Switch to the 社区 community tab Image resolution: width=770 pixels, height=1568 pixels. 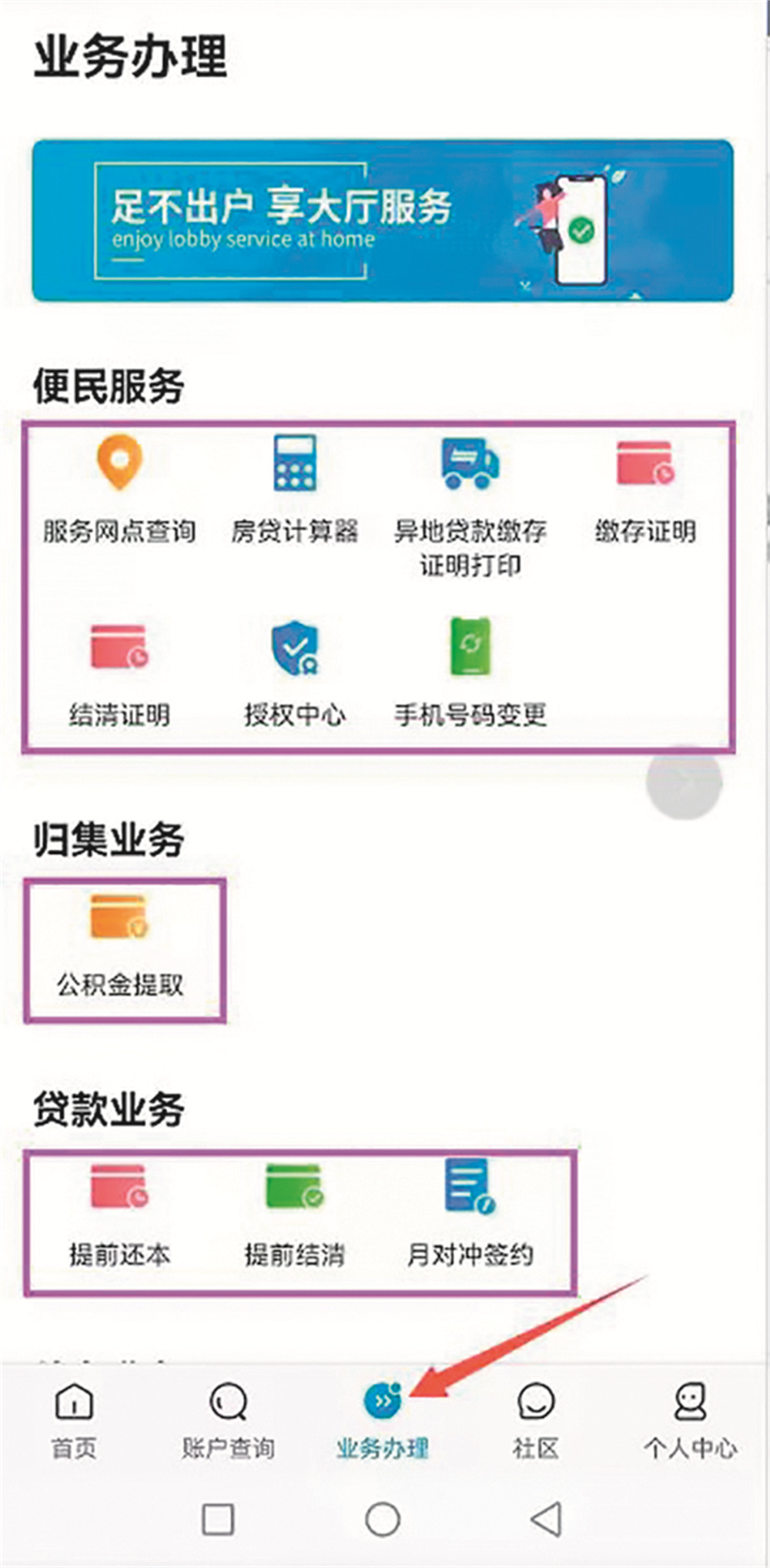(535, 1421)
